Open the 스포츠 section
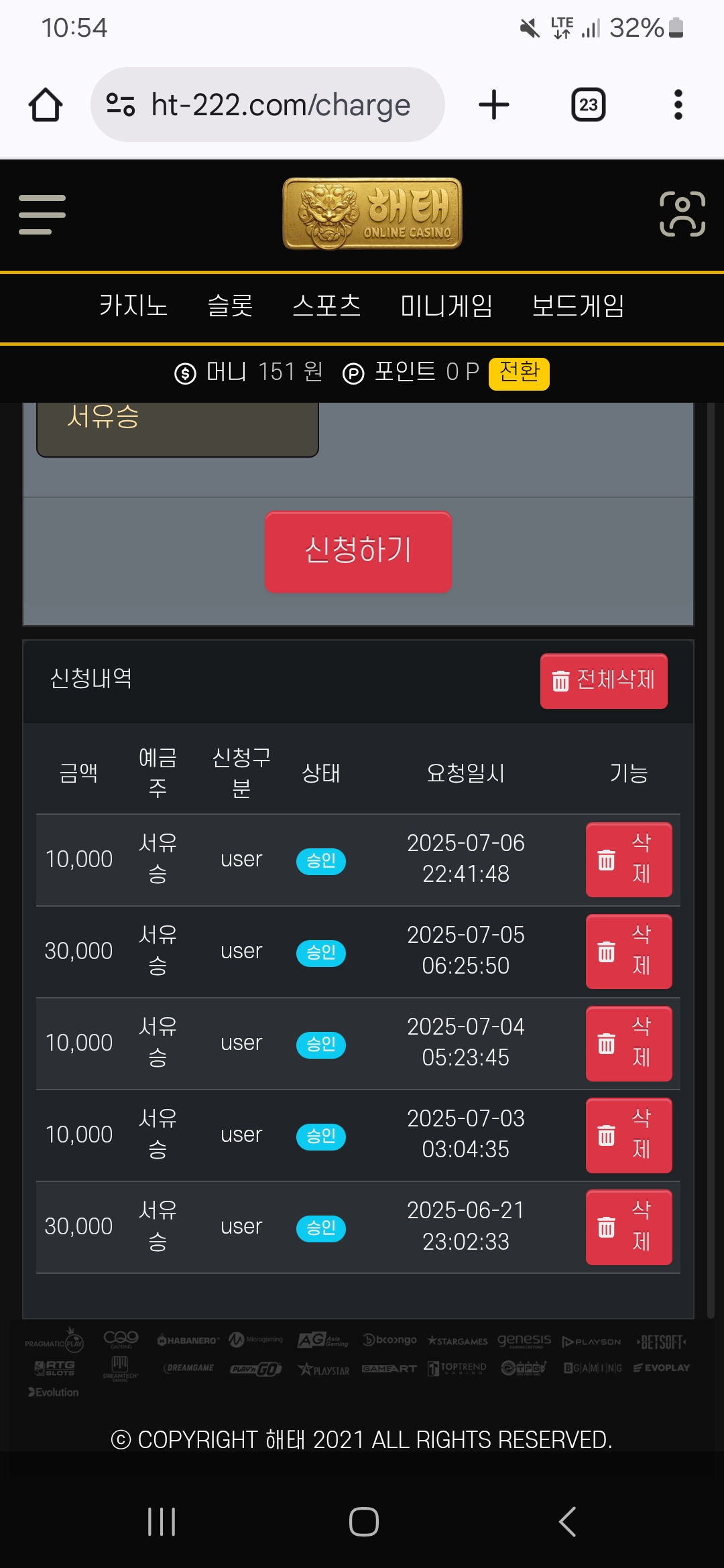This screenshot has height=1568, width=724. (x=326, y=306)
